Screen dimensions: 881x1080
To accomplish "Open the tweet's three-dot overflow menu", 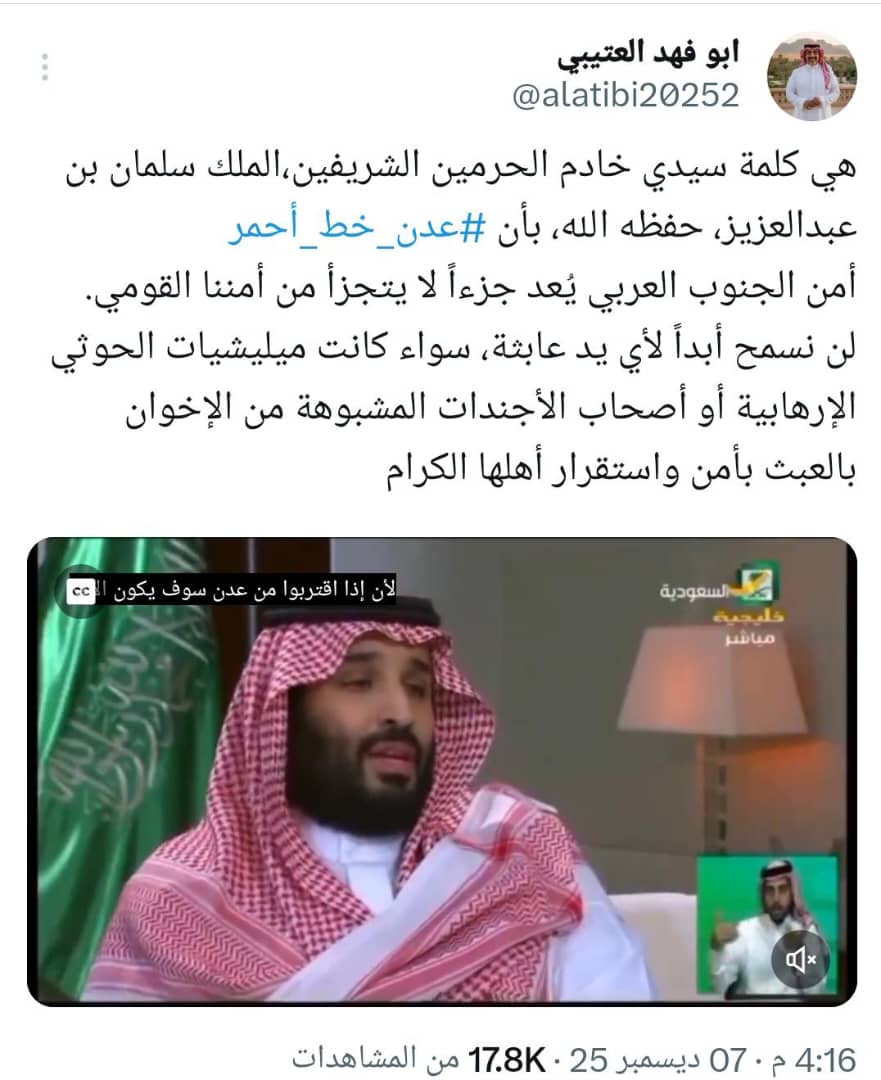I will coord(44,65).
